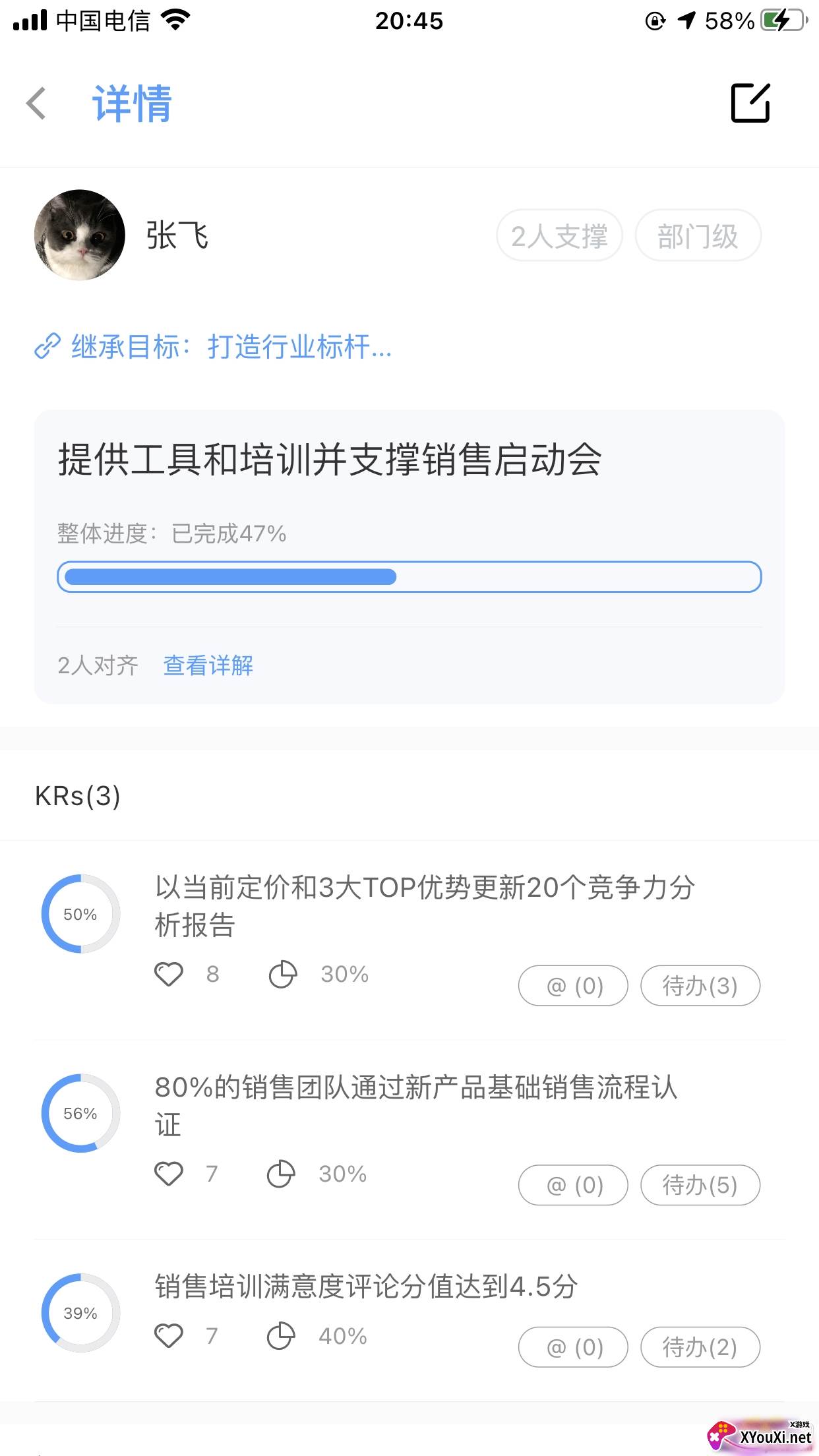Click the pie progress icon on the last KR

[x=282, y=1336]
